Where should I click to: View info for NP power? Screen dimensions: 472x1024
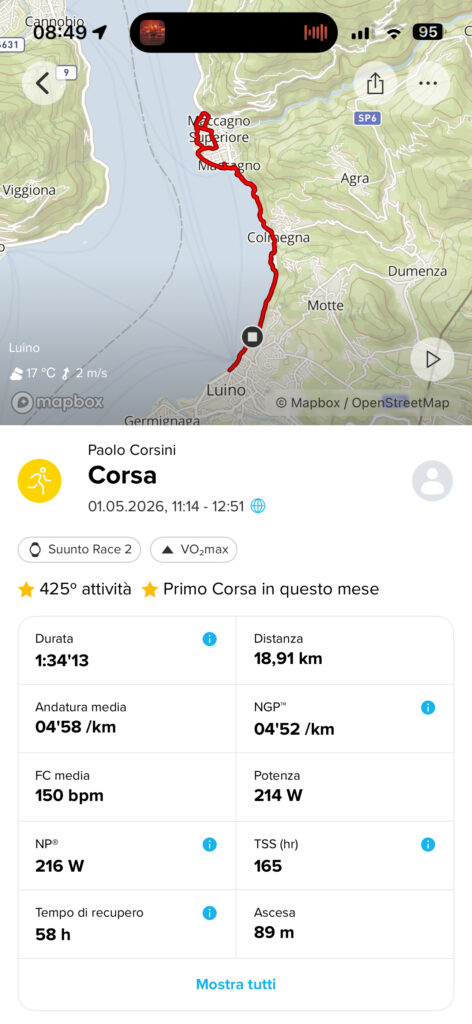209,844
